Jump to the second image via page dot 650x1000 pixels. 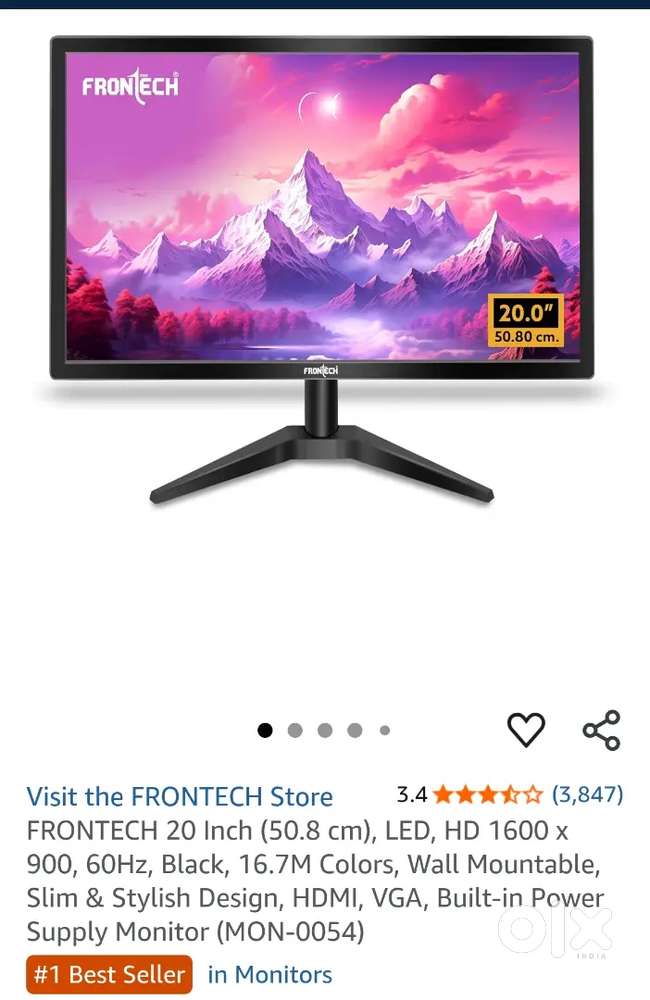(295, 730)
